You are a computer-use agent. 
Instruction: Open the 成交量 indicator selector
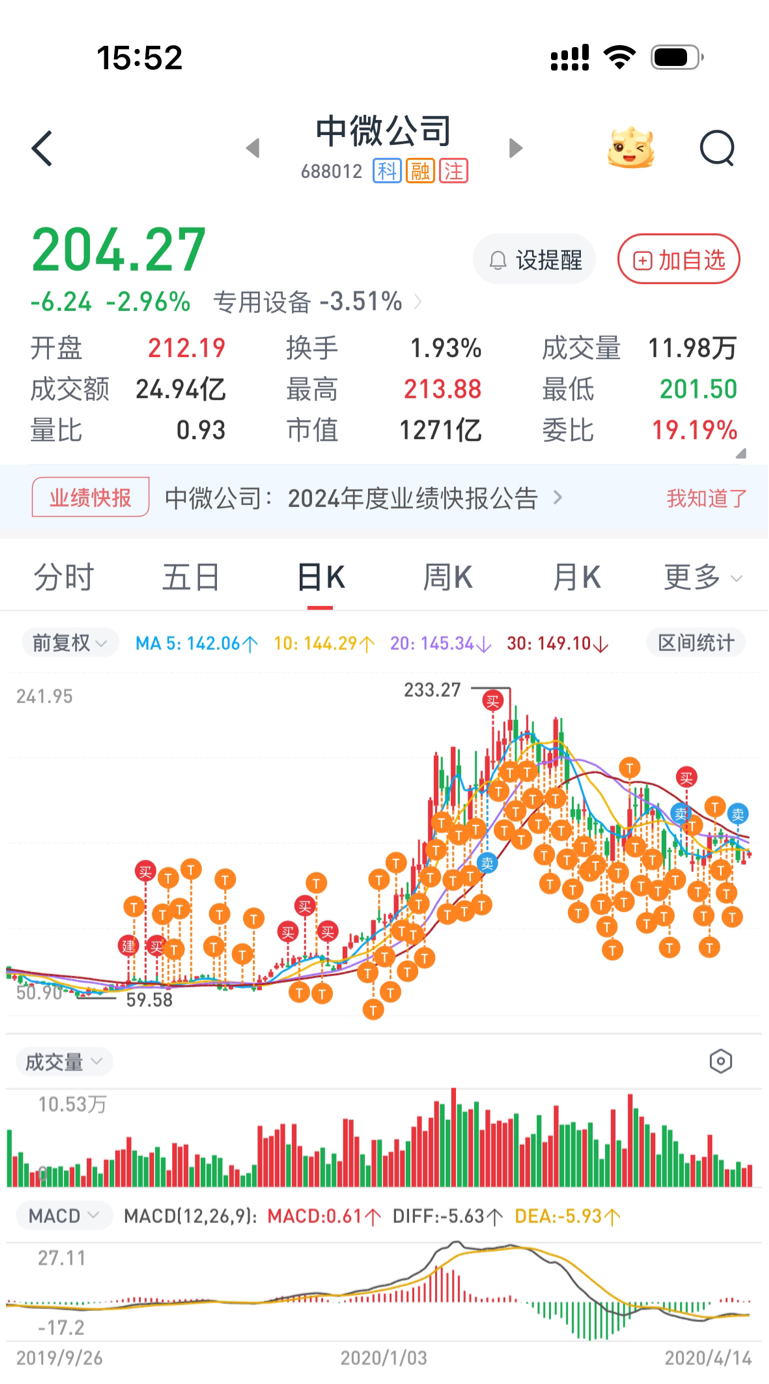pyautogui.click(x=63, y=1061)
